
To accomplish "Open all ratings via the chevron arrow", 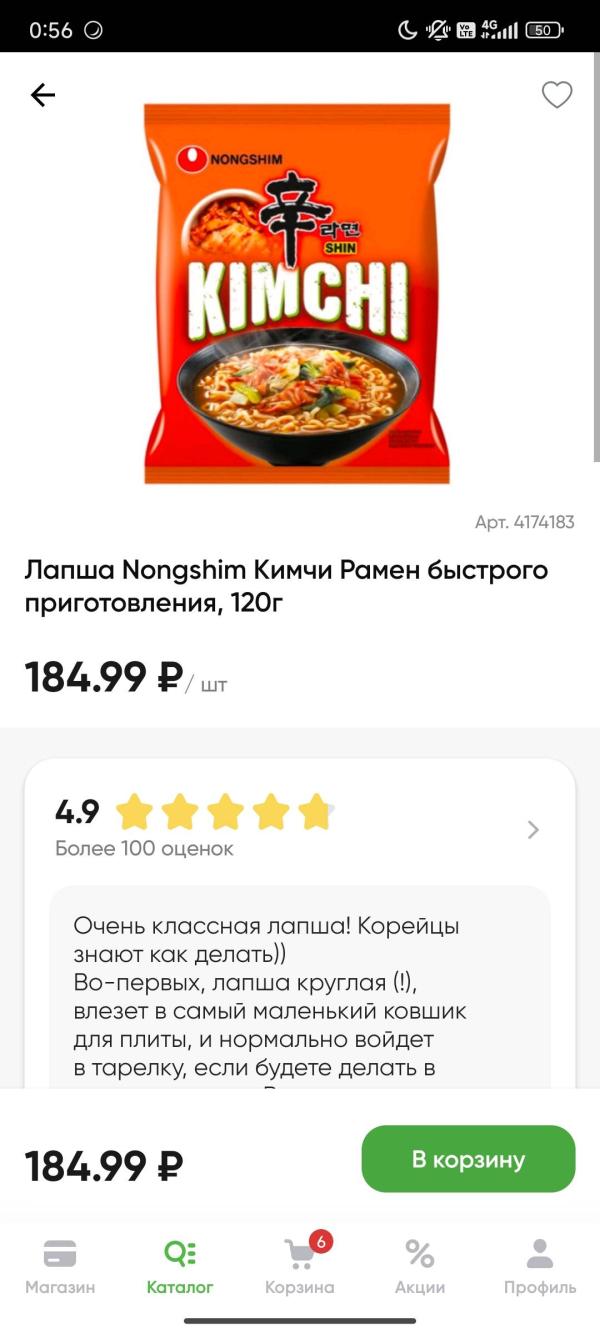I will (533, 829).
